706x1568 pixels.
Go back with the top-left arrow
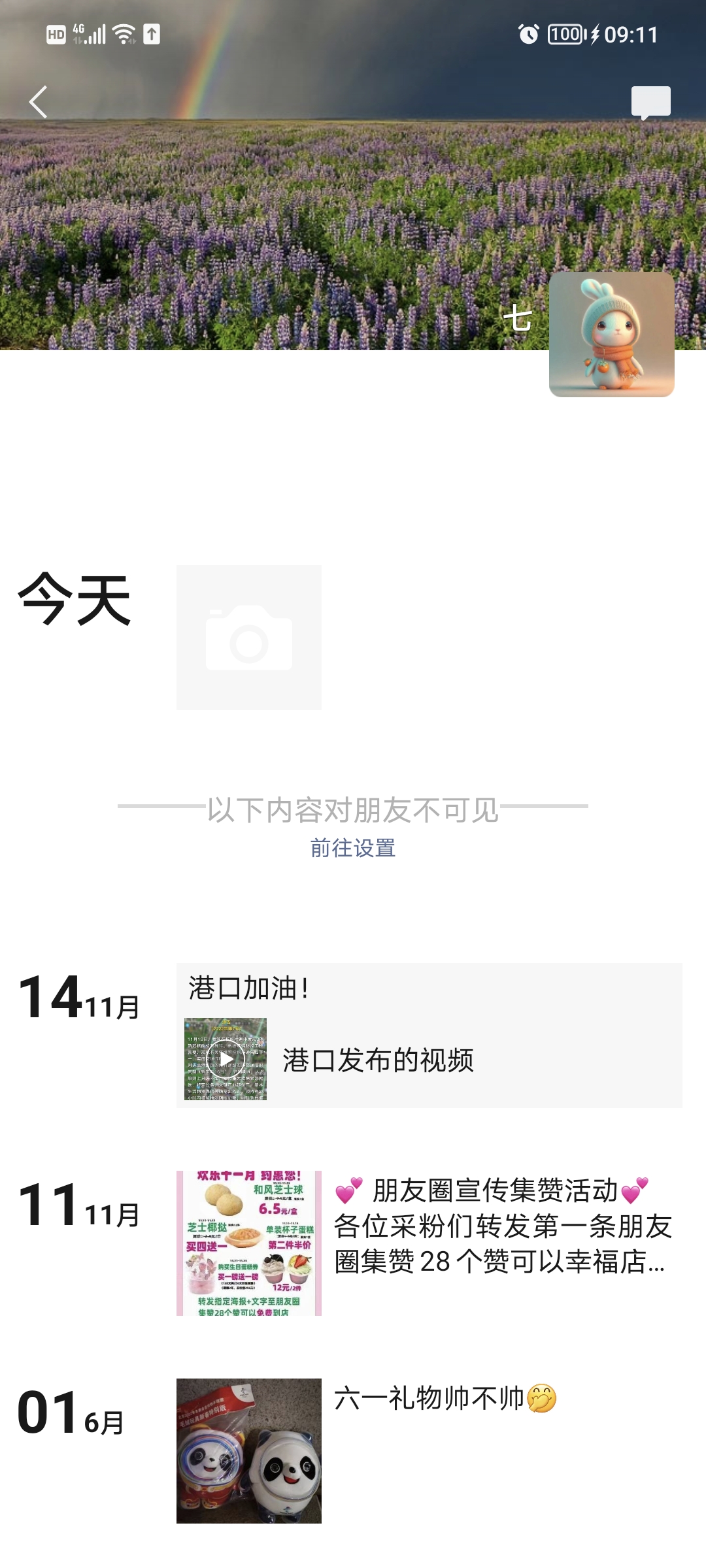coord(38,102)
